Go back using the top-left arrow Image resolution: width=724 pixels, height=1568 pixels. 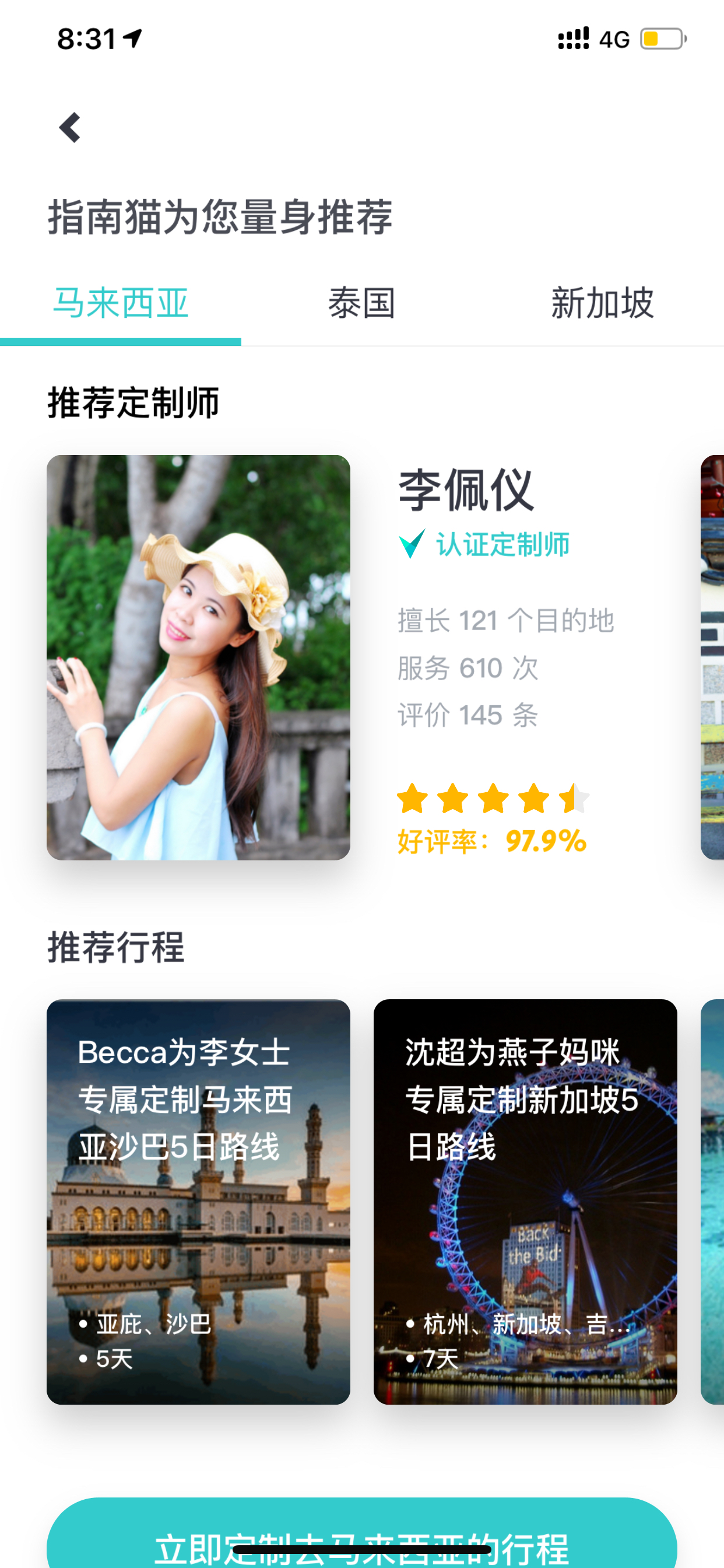[x=70, y=128]
